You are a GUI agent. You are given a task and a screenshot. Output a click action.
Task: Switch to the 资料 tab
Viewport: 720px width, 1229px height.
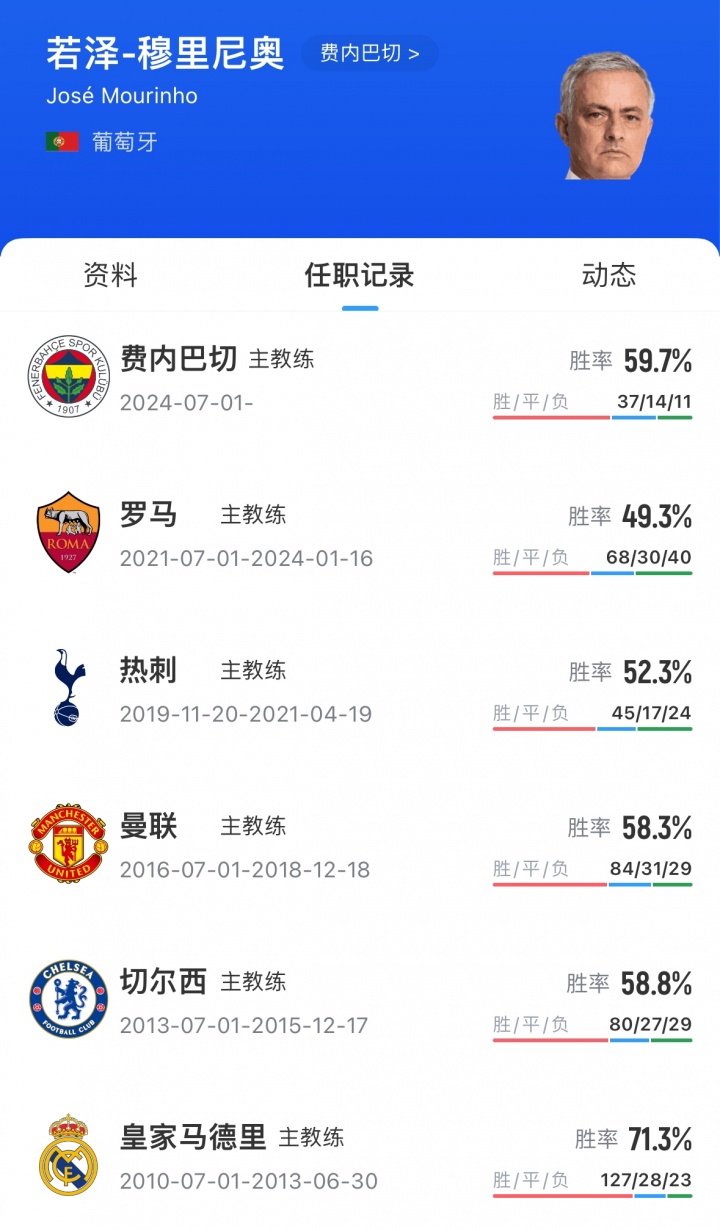pos(110,275)
